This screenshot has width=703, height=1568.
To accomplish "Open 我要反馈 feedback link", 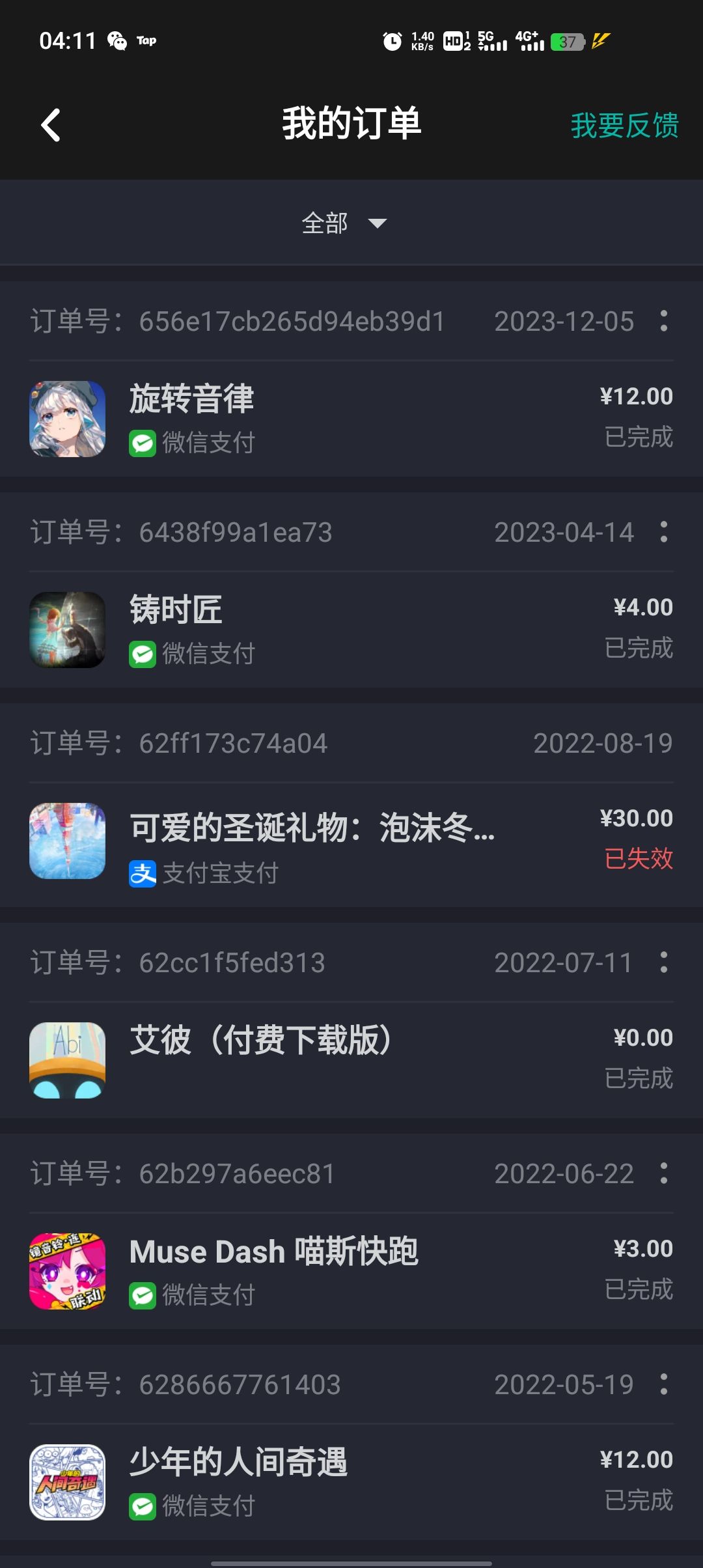I will pyautogui.click(x=624, y=125).
